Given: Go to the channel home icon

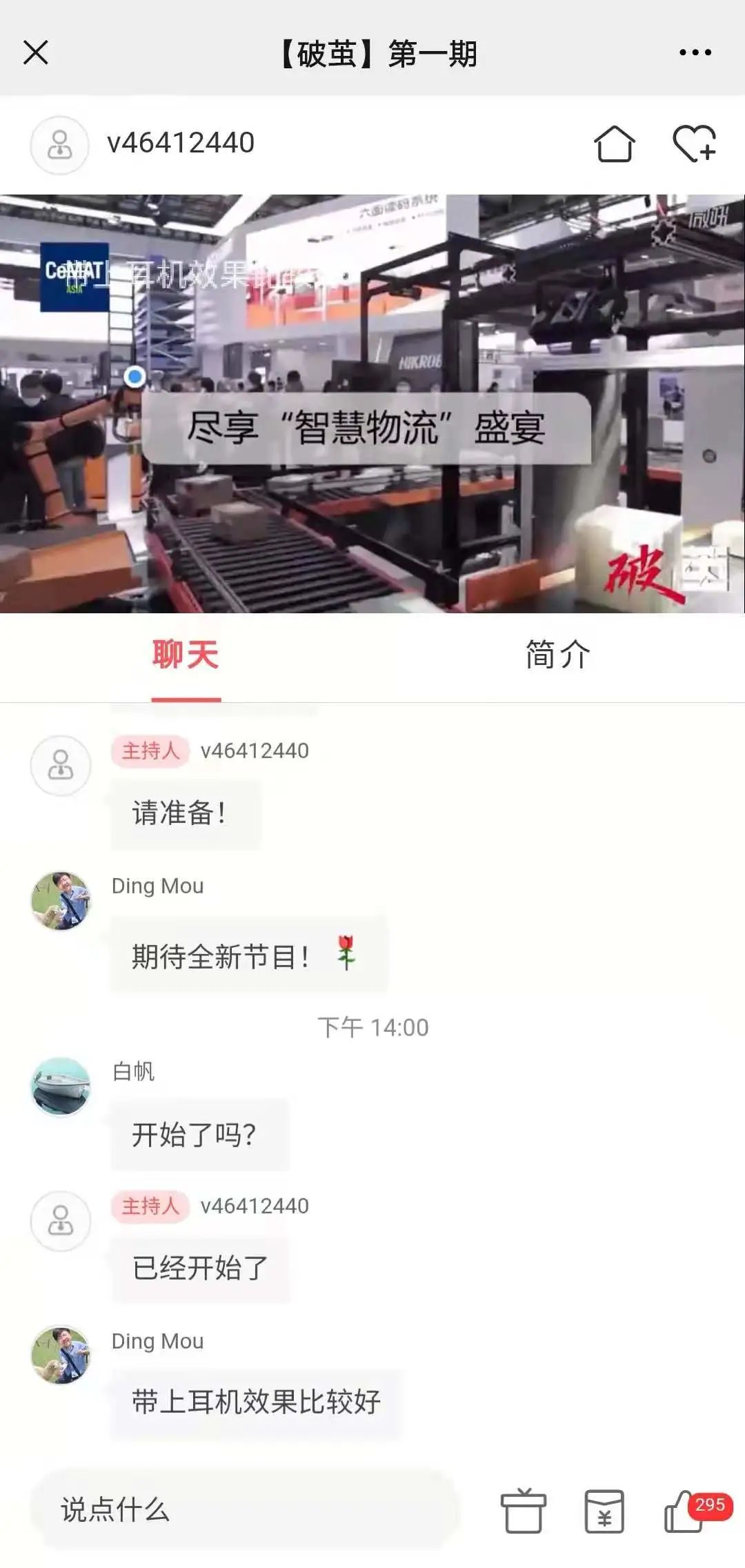Looking at the screenshot, I should coord(614,144).
